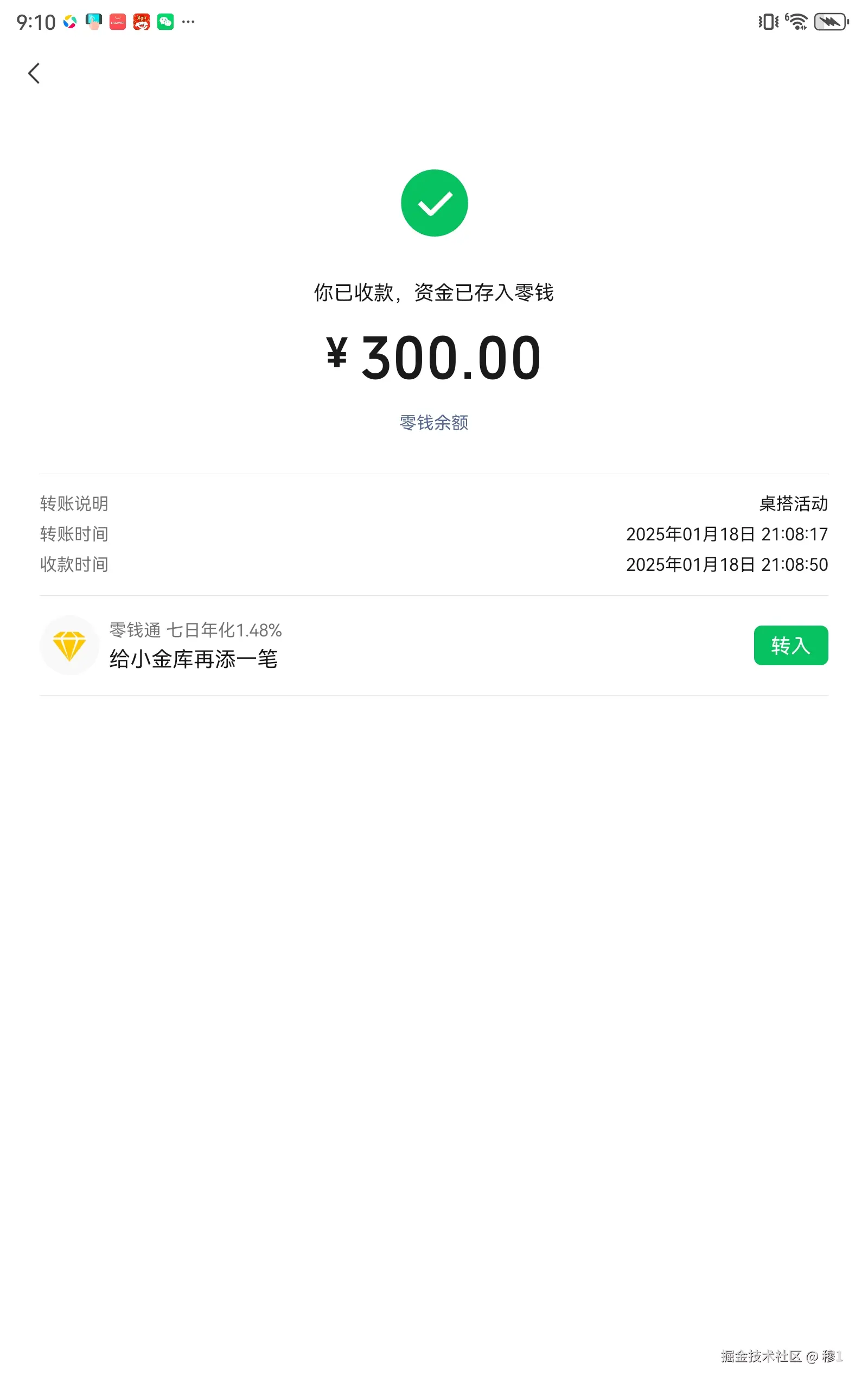The height and width of the screenshot is (1389, 868).
Task: Tap the back arrow at top left
Action: 34,73
